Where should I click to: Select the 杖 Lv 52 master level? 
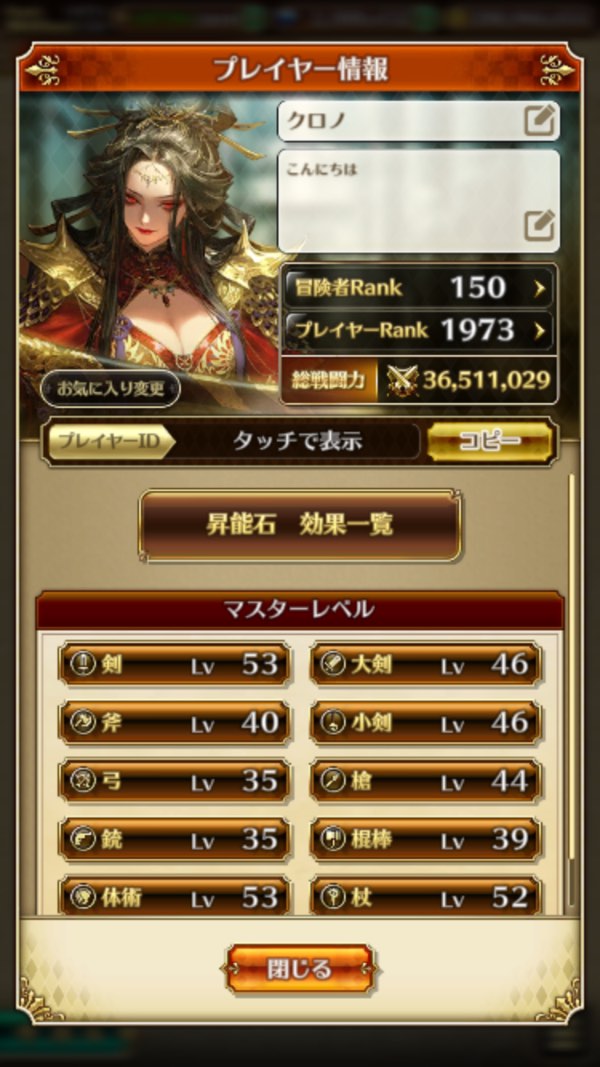tap(426, 895)
